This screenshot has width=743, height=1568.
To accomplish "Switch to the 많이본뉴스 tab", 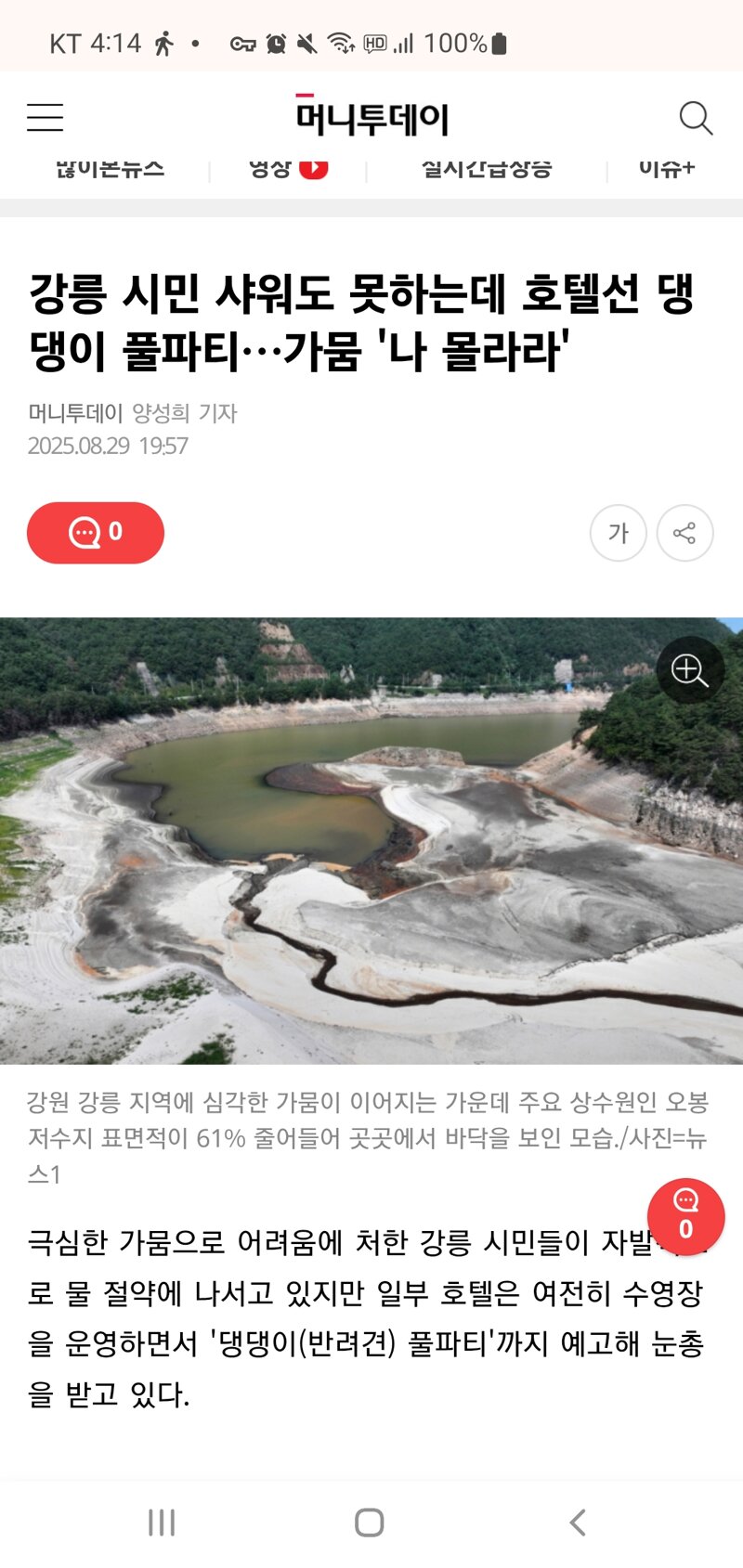I will point(111,169).
